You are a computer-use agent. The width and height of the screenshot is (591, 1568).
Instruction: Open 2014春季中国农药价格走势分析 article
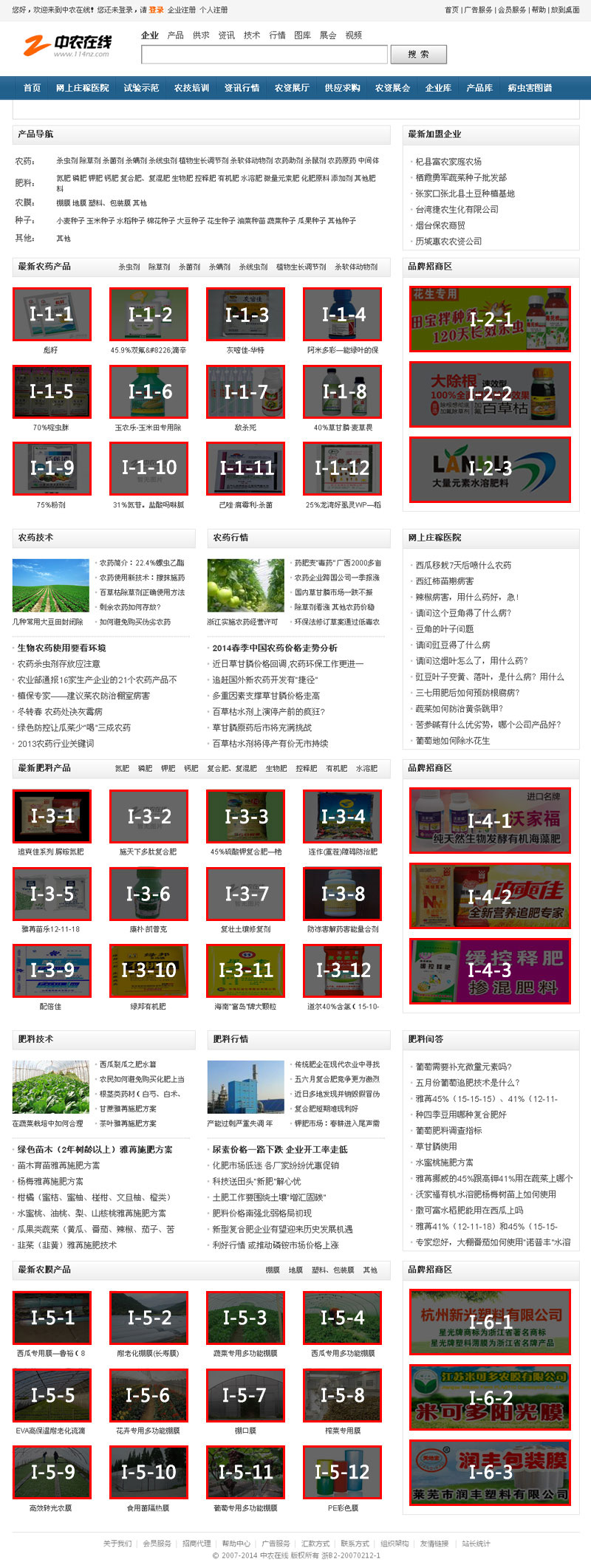(x=275, y=648)
